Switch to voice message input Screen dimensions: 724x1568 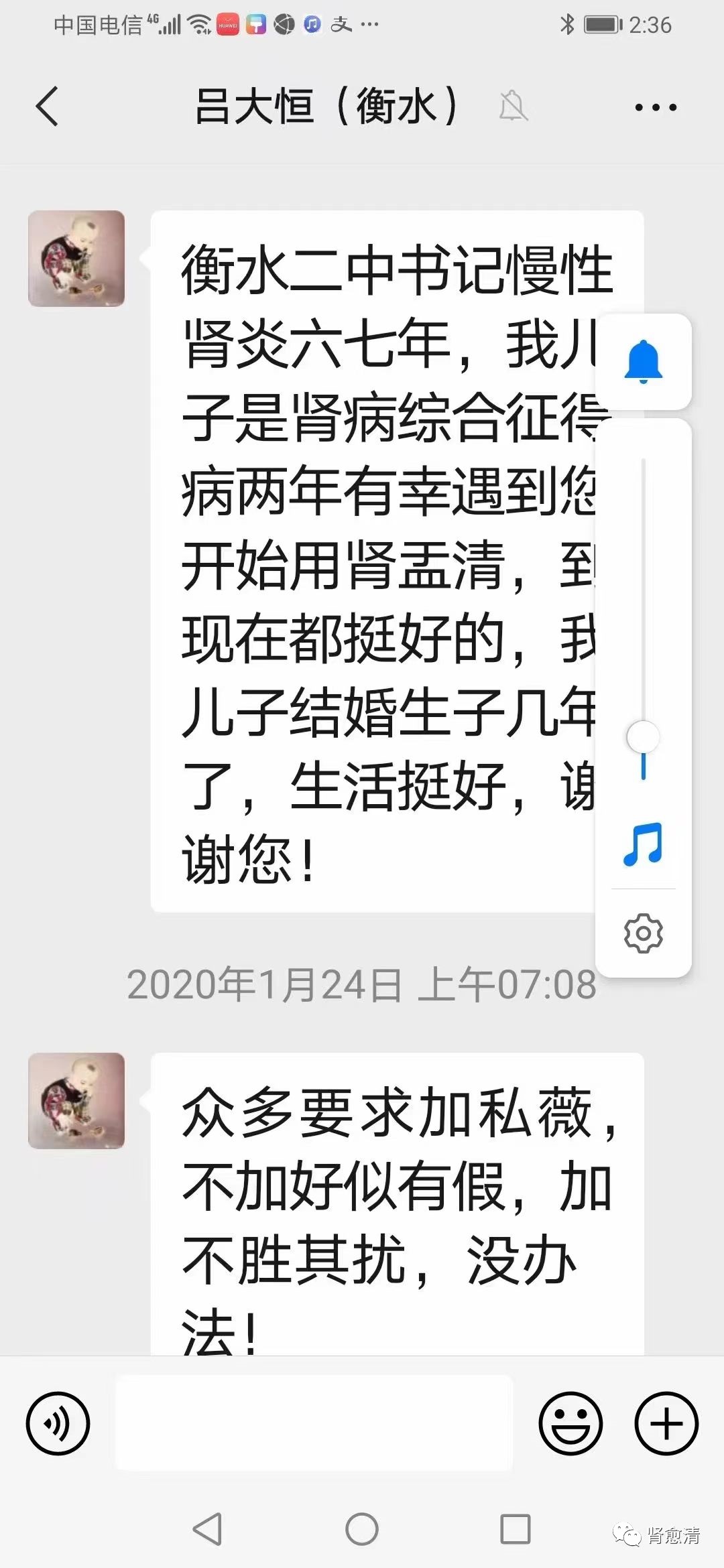coord(58,1424)
